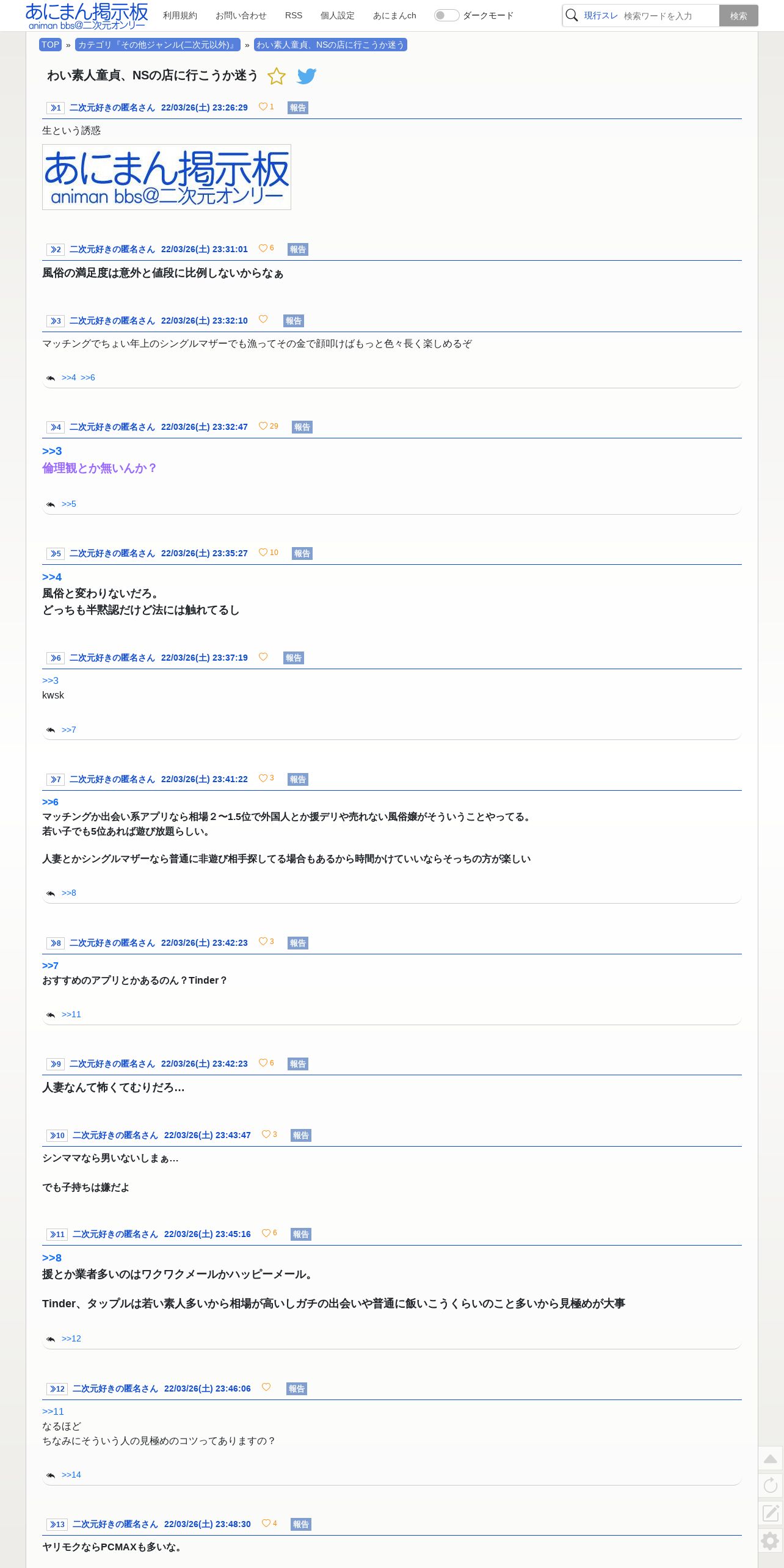
Task: Write a new reply using the pencil icon
Action: click(771, 1512)
